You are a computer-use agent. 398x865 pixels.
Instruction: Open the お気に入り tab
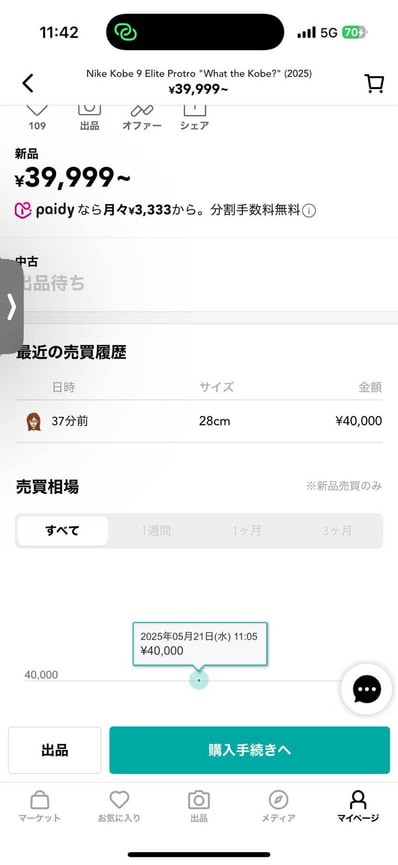coord(119,807)
